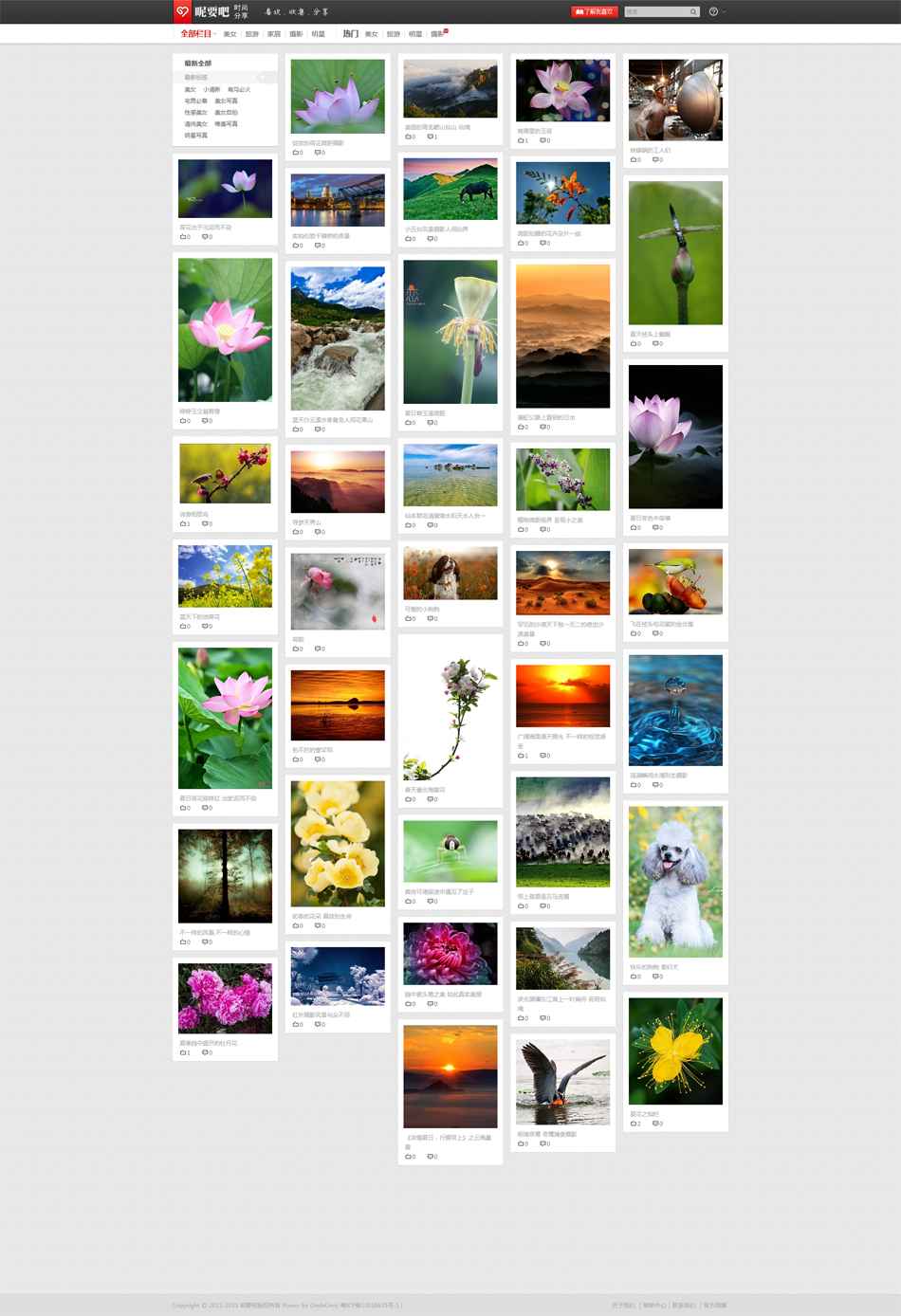Open the help question mark icon
This screenshot has width=901, height=1316.
tap(714, 12)
